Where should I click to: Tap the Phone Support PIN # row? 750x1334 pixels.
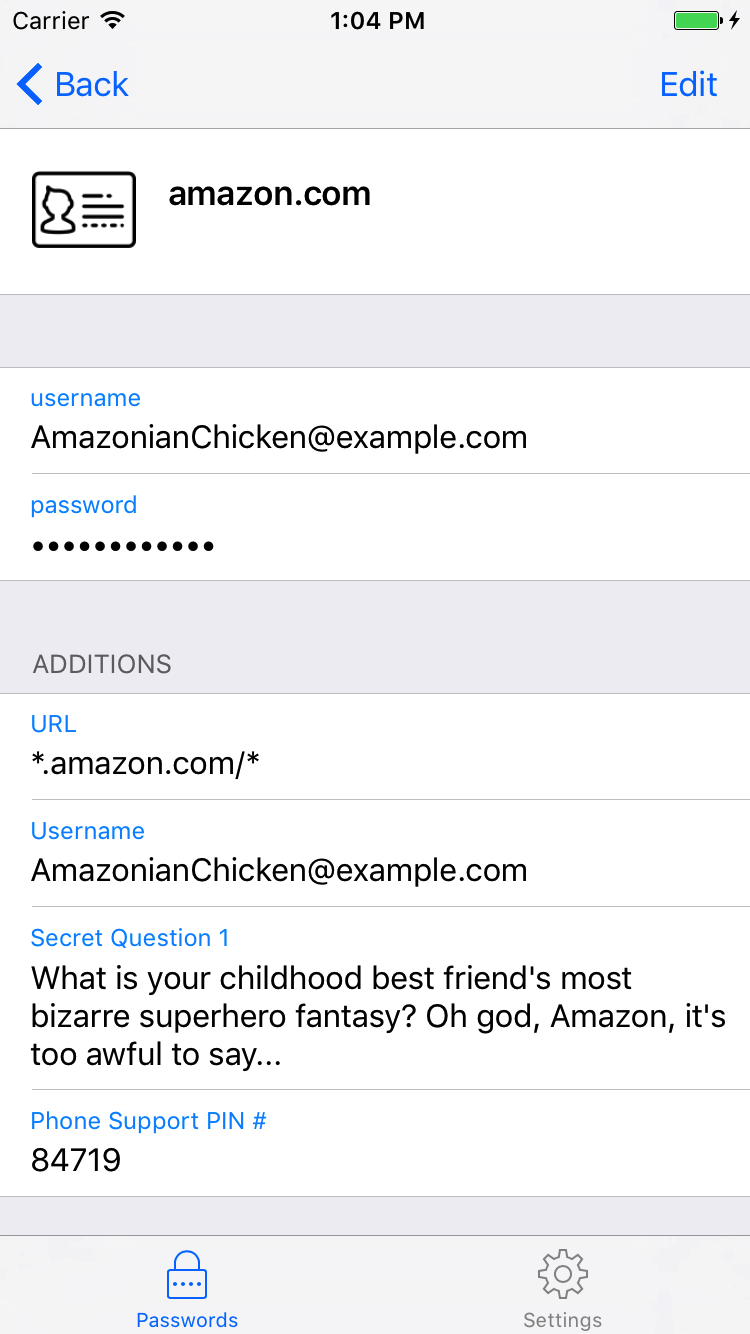click(375, 1143)
